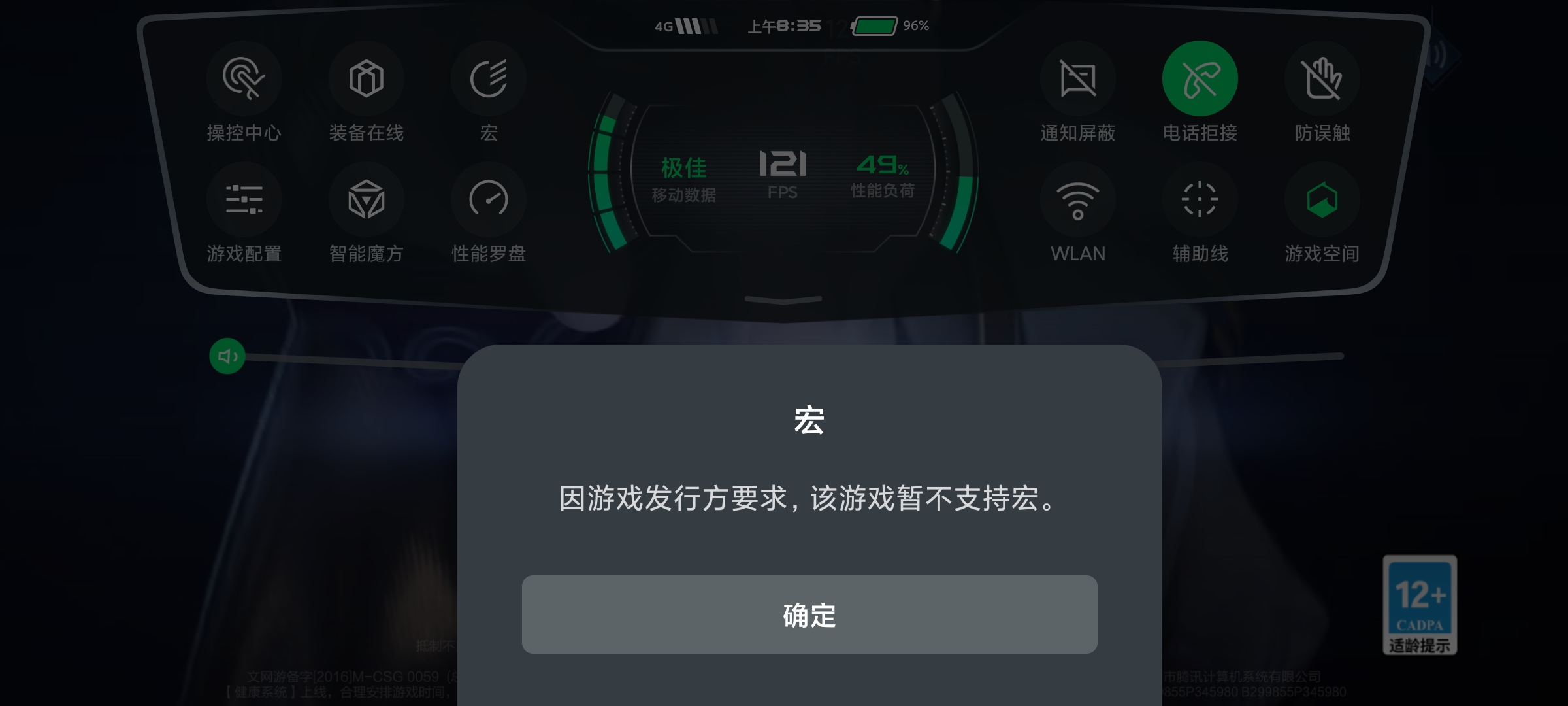Disable 电话拒接 call rejection
The height and width of the screenshot is (706, 1568).
click(1200, 79)
